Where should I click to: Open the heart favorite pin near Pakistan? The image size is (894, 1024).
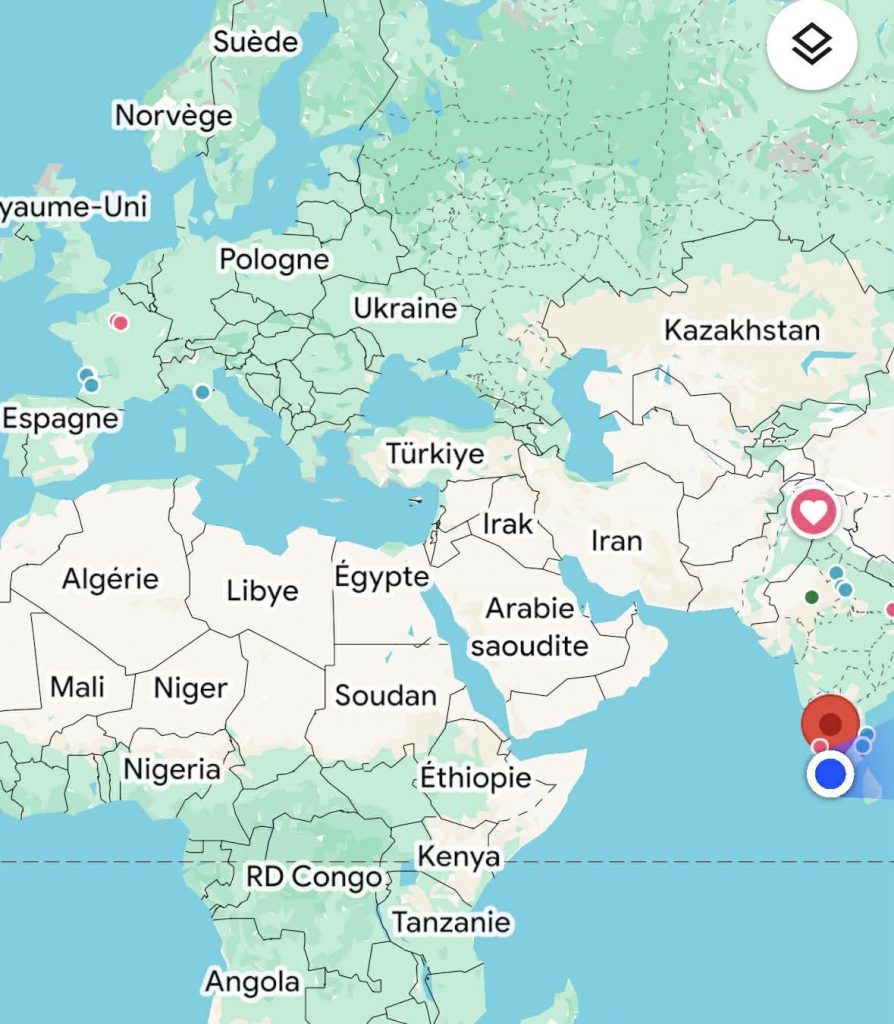813,513
